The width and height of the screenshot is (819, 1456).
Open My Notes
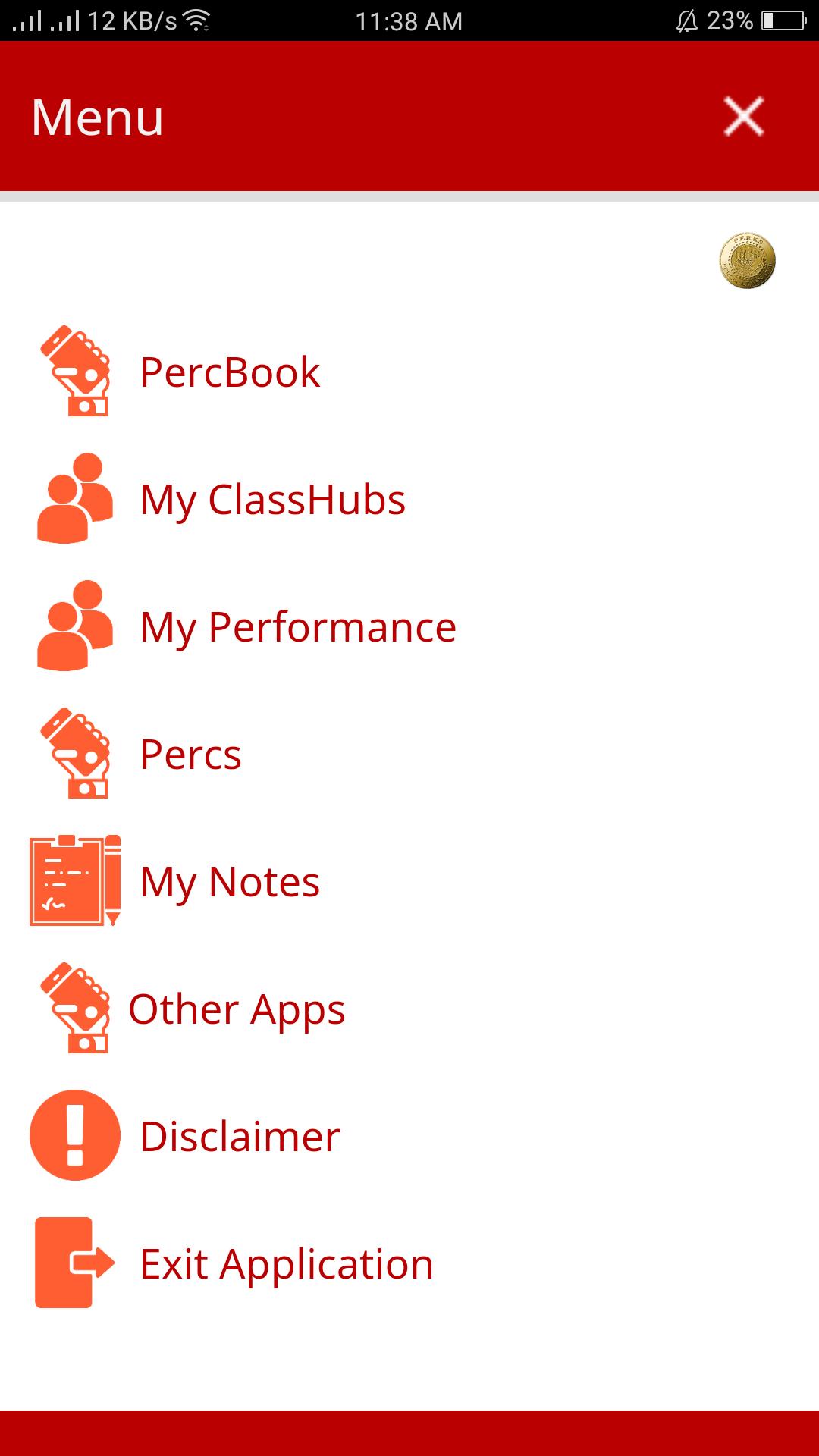click(x=229, y=882)
